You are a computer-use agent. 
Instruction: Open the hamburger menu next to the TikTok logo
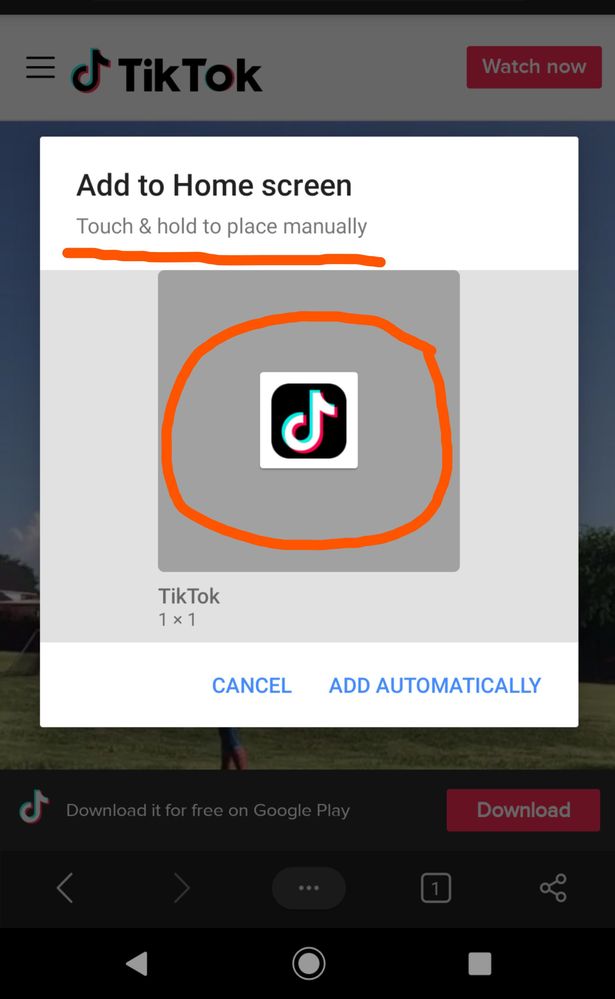pyautogui.click(x=41, y=68)
